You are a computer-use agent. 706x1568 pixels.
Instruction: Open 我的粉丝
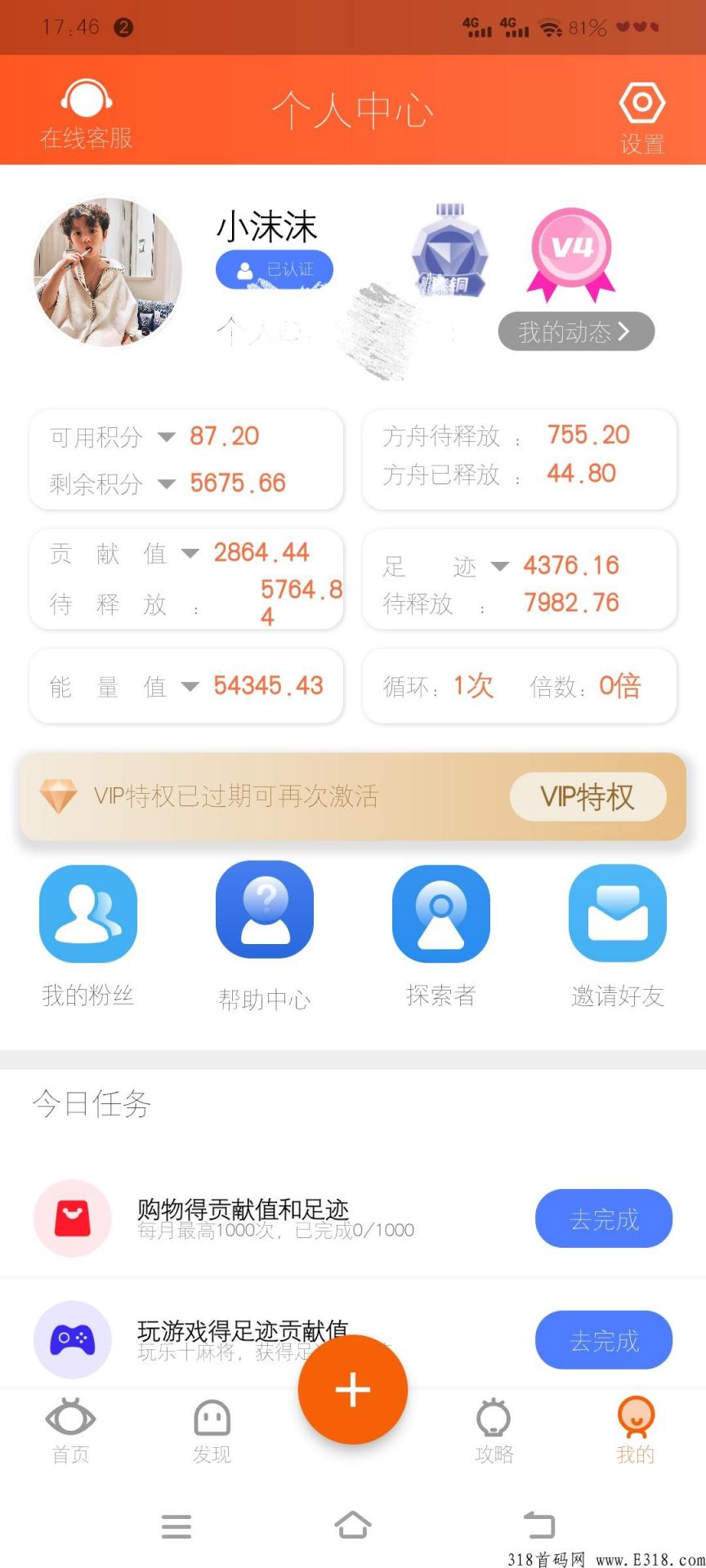click(88, 937)
